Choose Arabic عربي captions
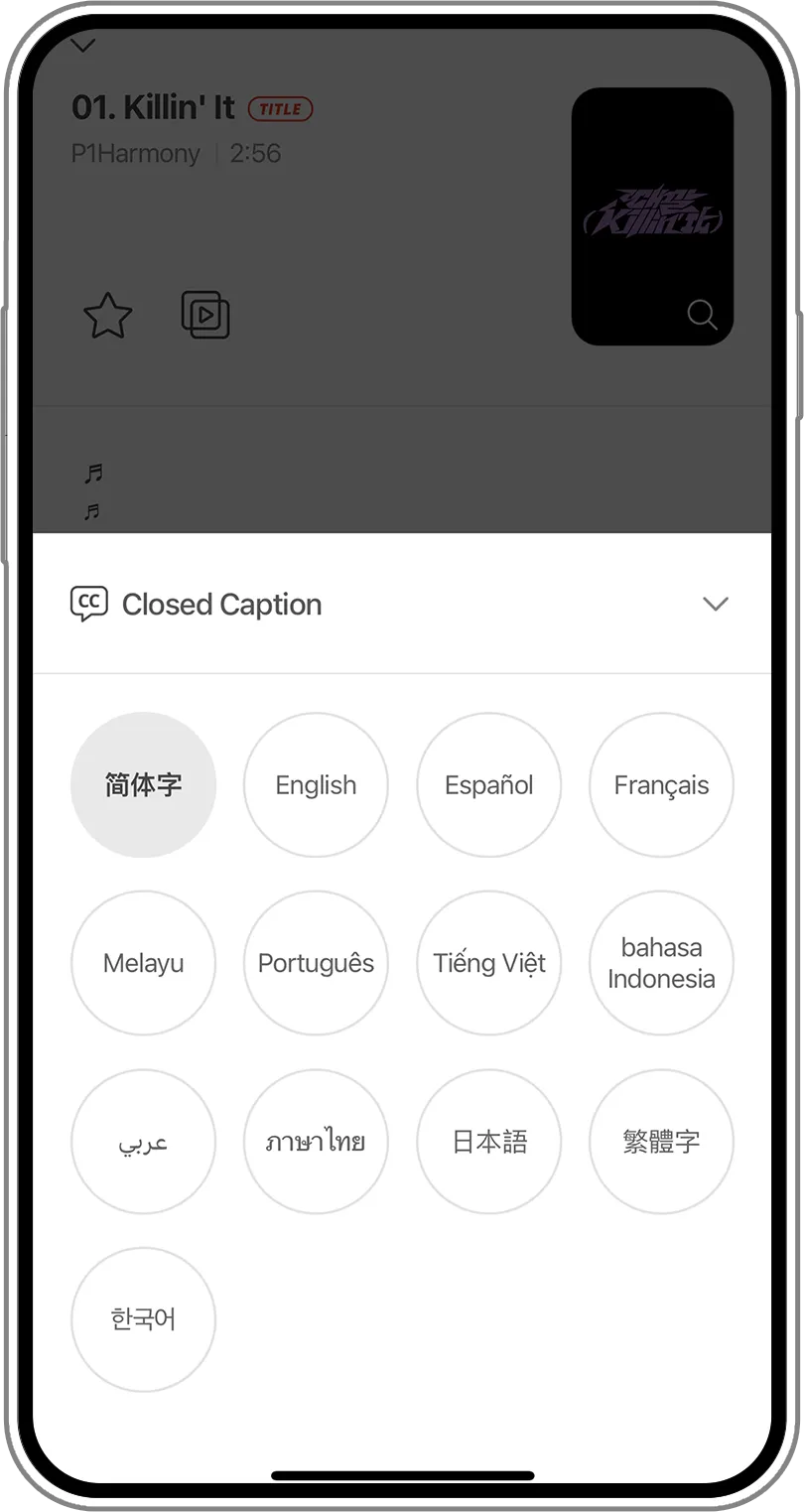 (x=143, y=1142)
